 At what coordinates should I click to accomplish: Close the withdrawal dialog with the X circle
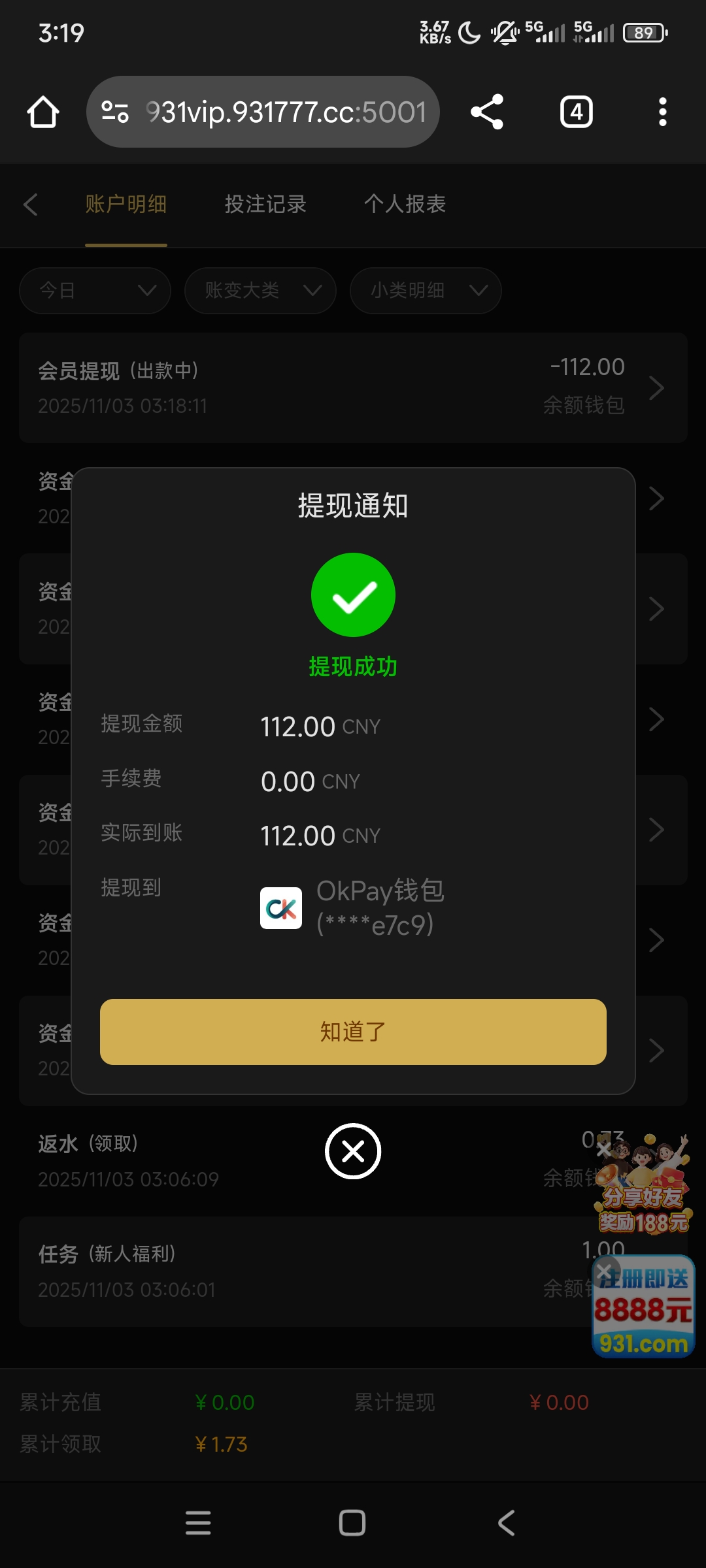pos(353,1151)
